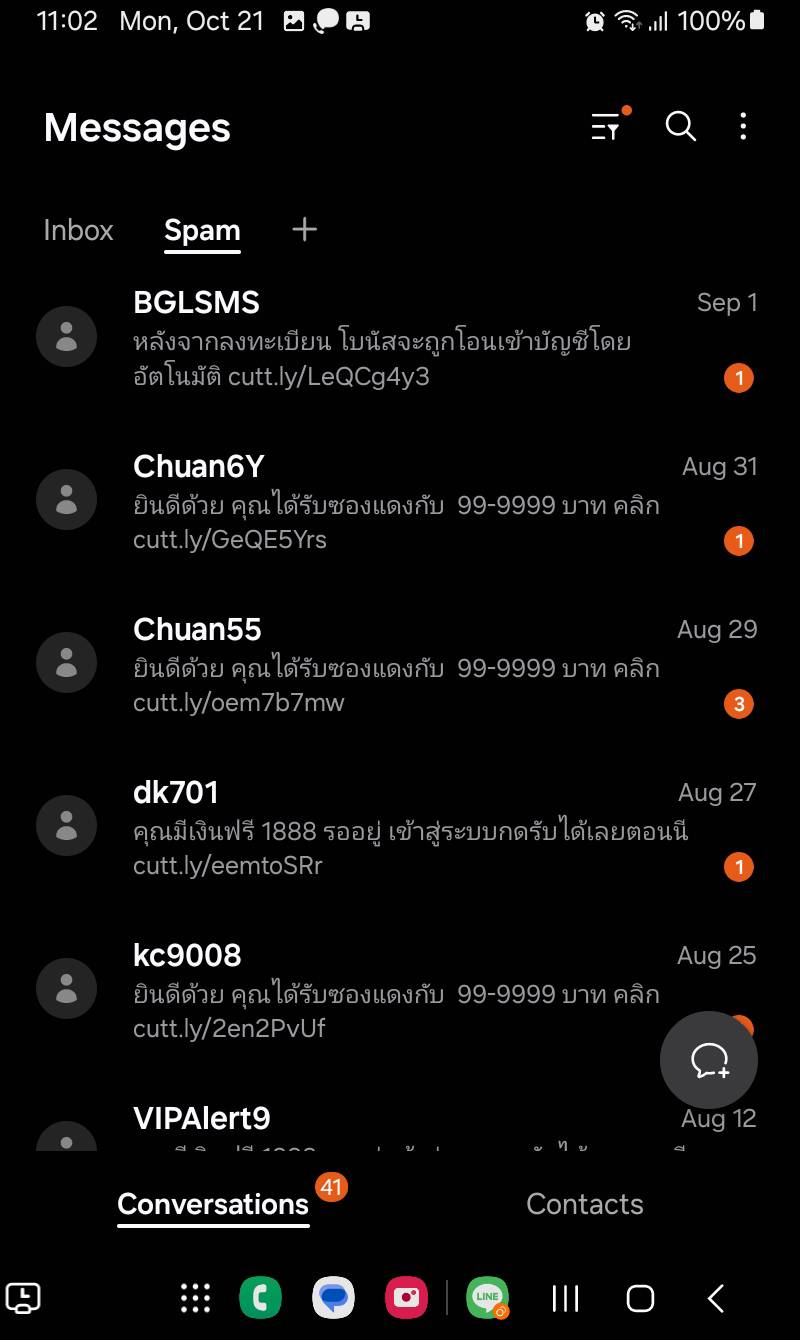The image size is (800, 1340).
Task: Open the BGLSMS conversation
Action: click(400, 338)
